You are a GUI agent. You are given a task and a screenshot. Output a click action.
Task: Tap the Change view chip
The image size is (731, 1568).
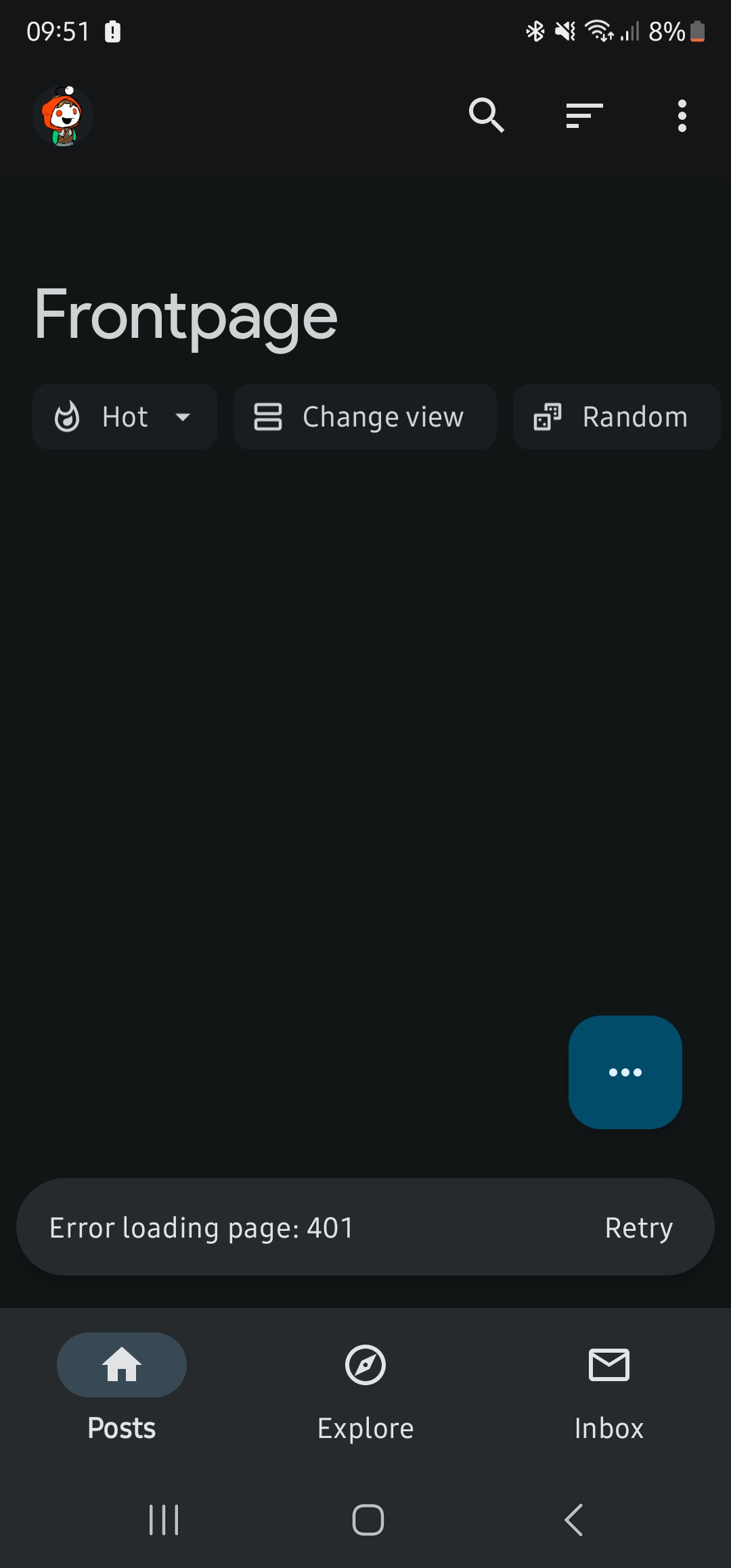point(365,417)
